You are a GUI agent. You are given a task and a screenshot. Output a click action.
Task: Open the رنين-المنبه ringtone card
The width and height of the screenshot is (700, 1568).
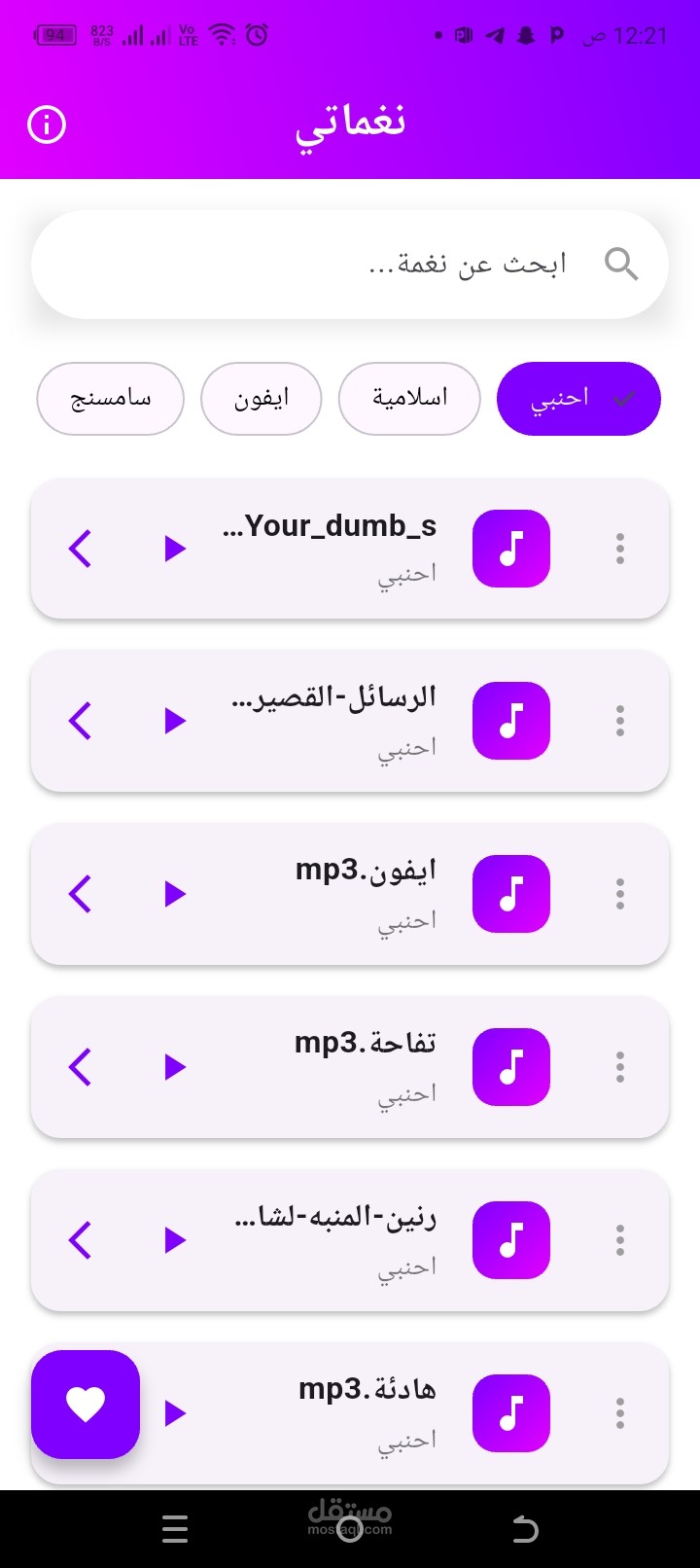(350, 1240)
